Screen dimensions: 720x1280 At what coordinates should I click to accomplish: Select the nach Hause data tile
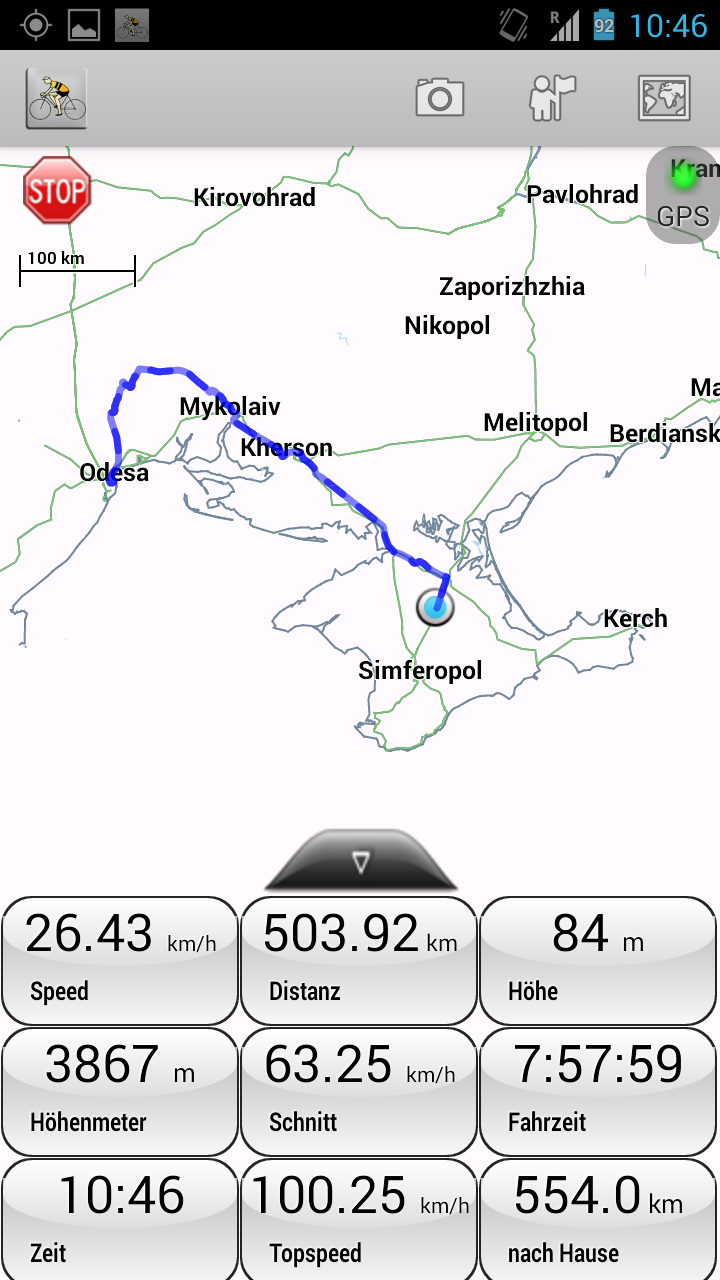(x=598, y=1220)
